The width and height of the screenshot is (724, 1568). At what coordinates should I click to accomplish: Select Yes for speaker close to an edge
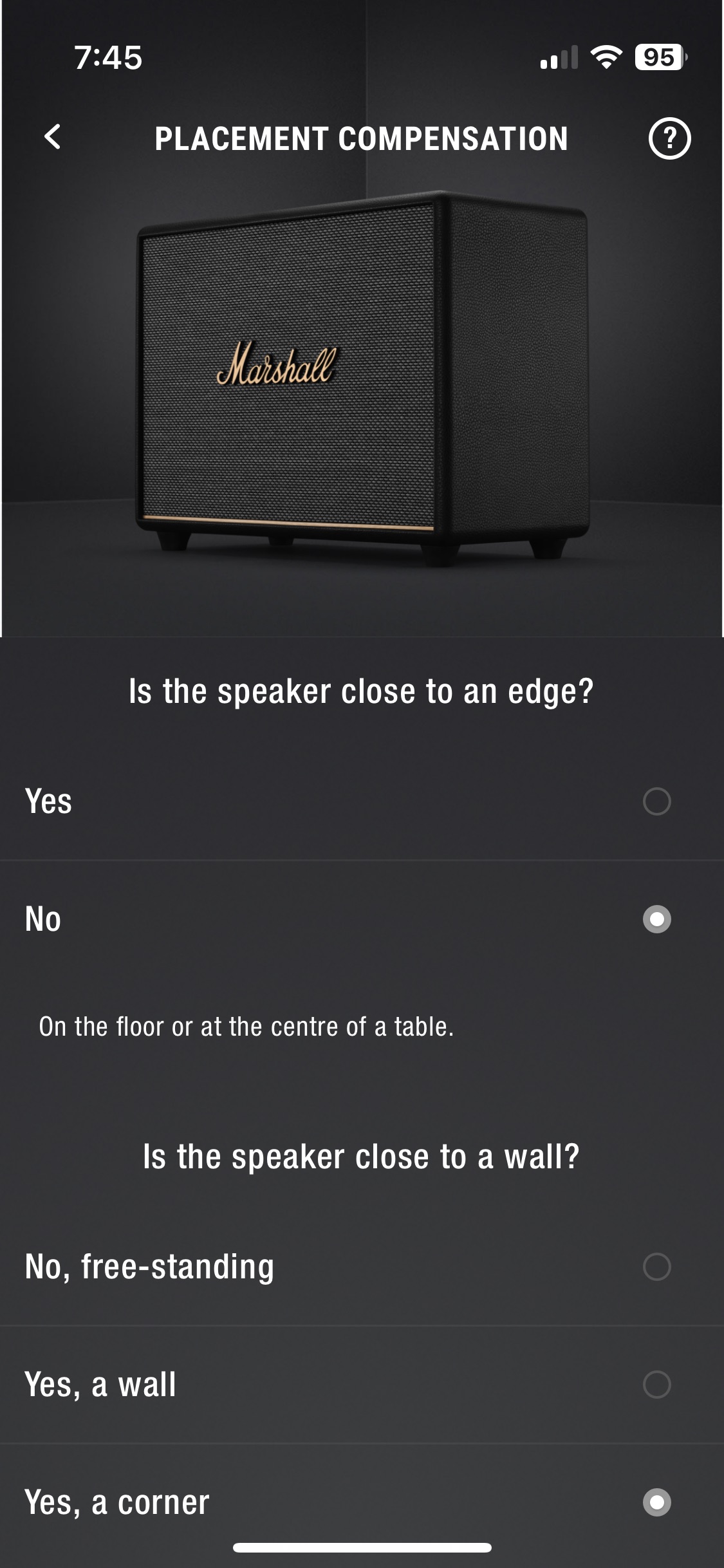tap(362, 802)
